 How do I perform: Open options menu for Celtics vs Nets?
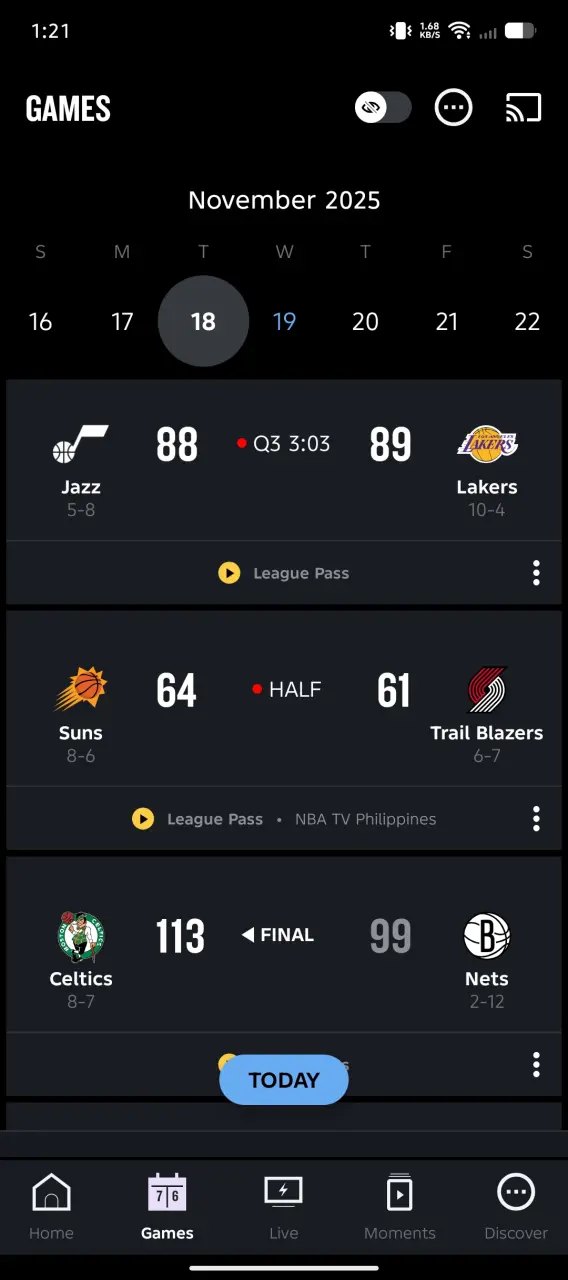click(536, 1065)
